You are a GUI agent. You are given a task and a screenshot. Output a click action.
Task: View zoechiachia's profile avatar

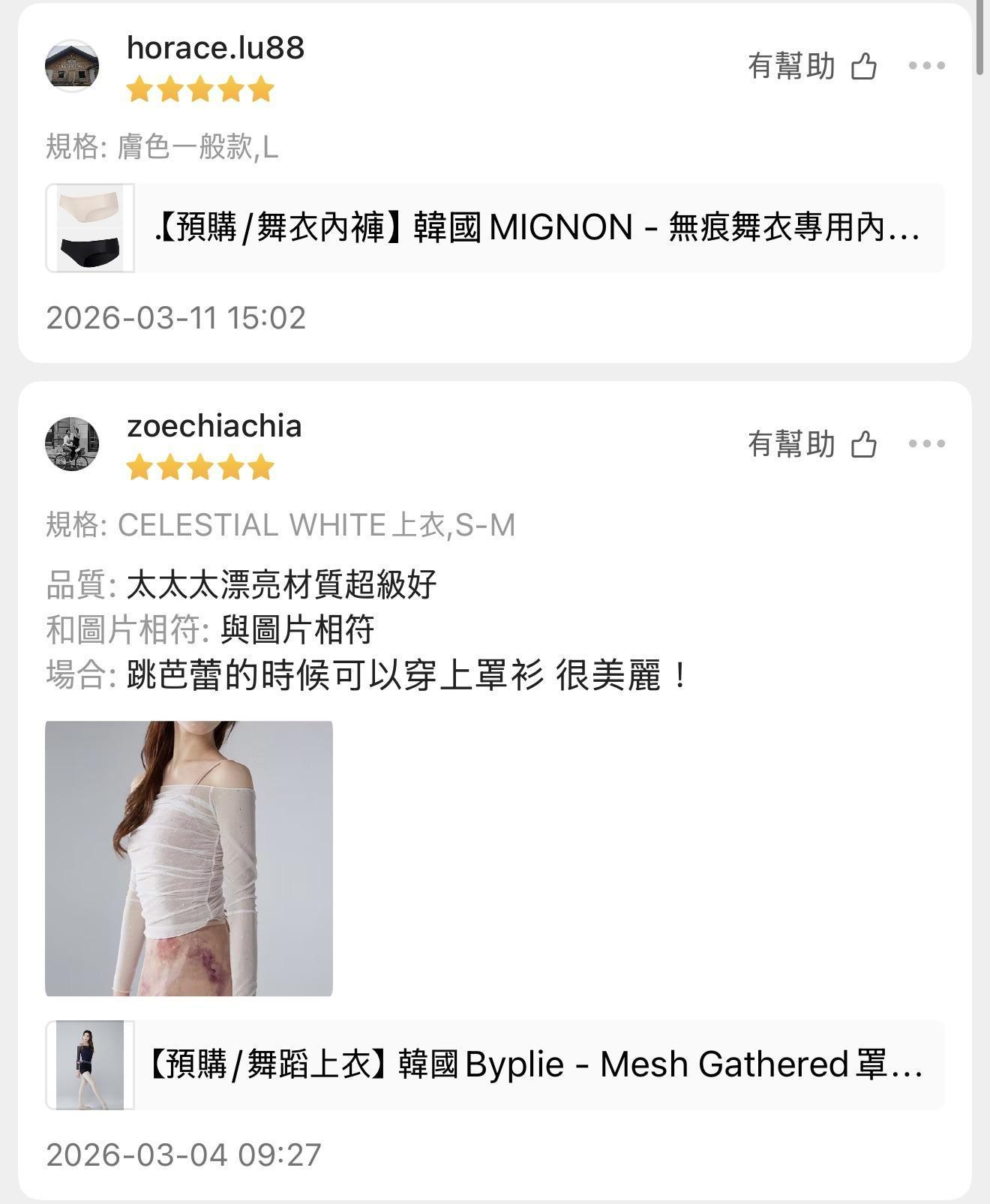pos(72,444)
